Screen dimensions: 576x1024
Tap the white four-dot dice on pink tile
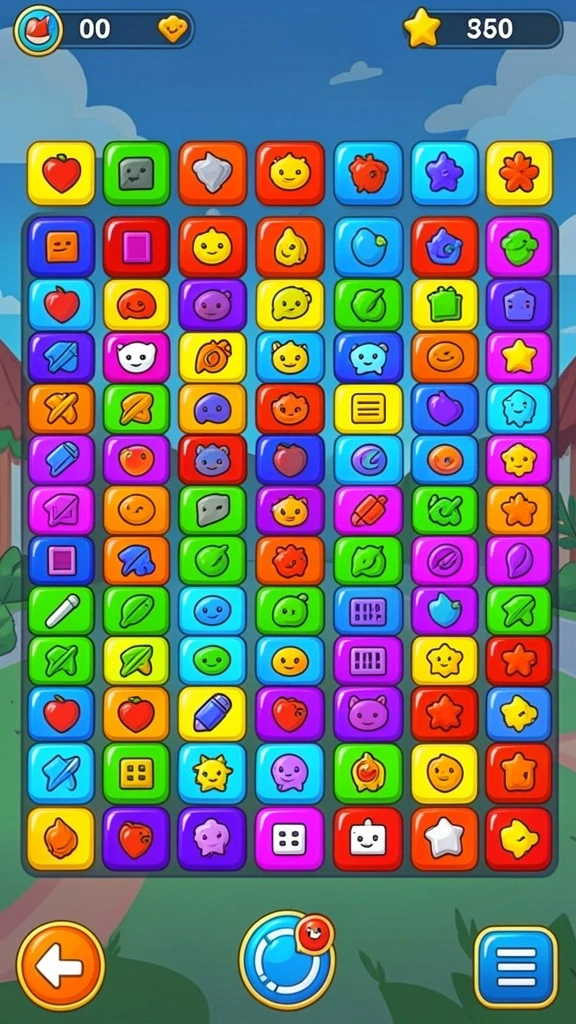point(289,839)
